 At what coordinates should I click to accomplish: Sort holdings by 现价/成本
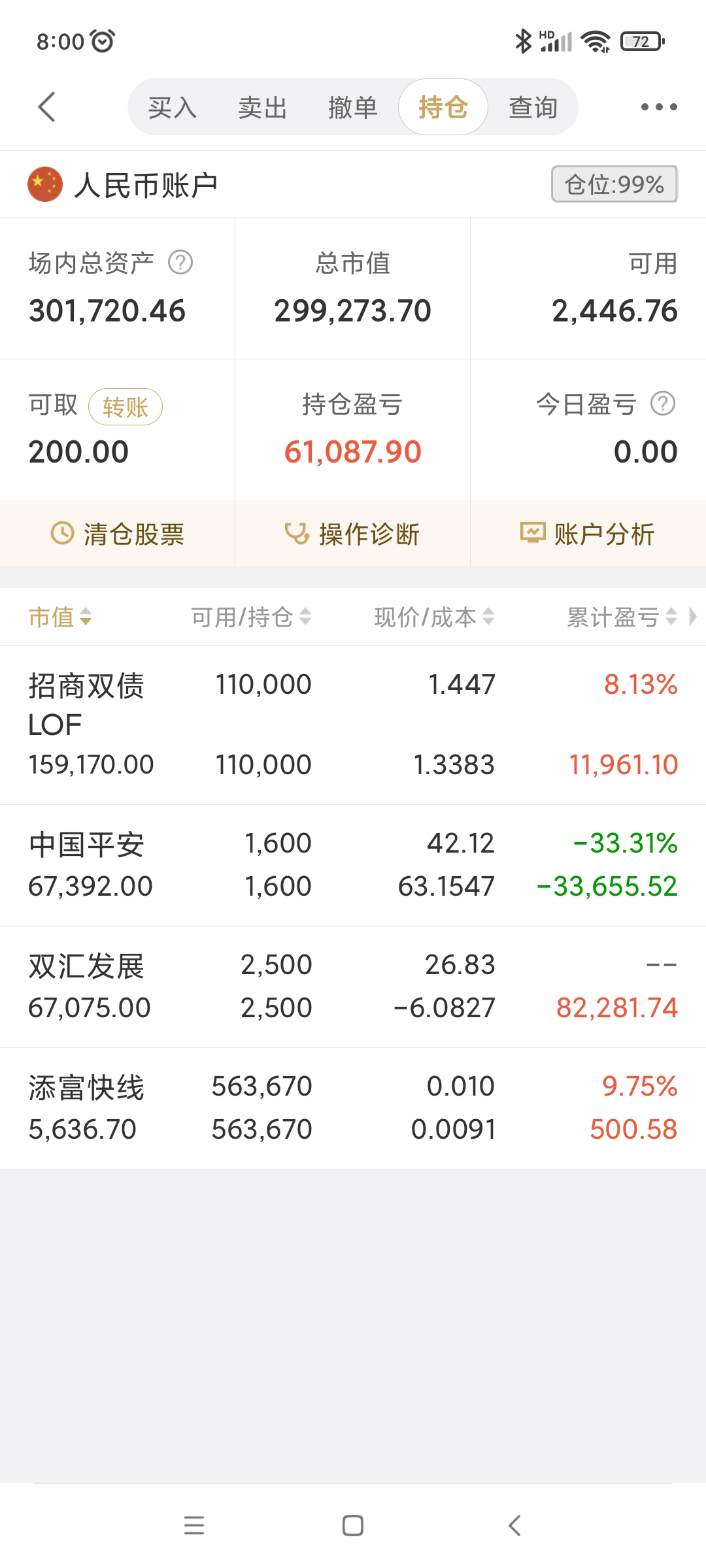(433, 617)
